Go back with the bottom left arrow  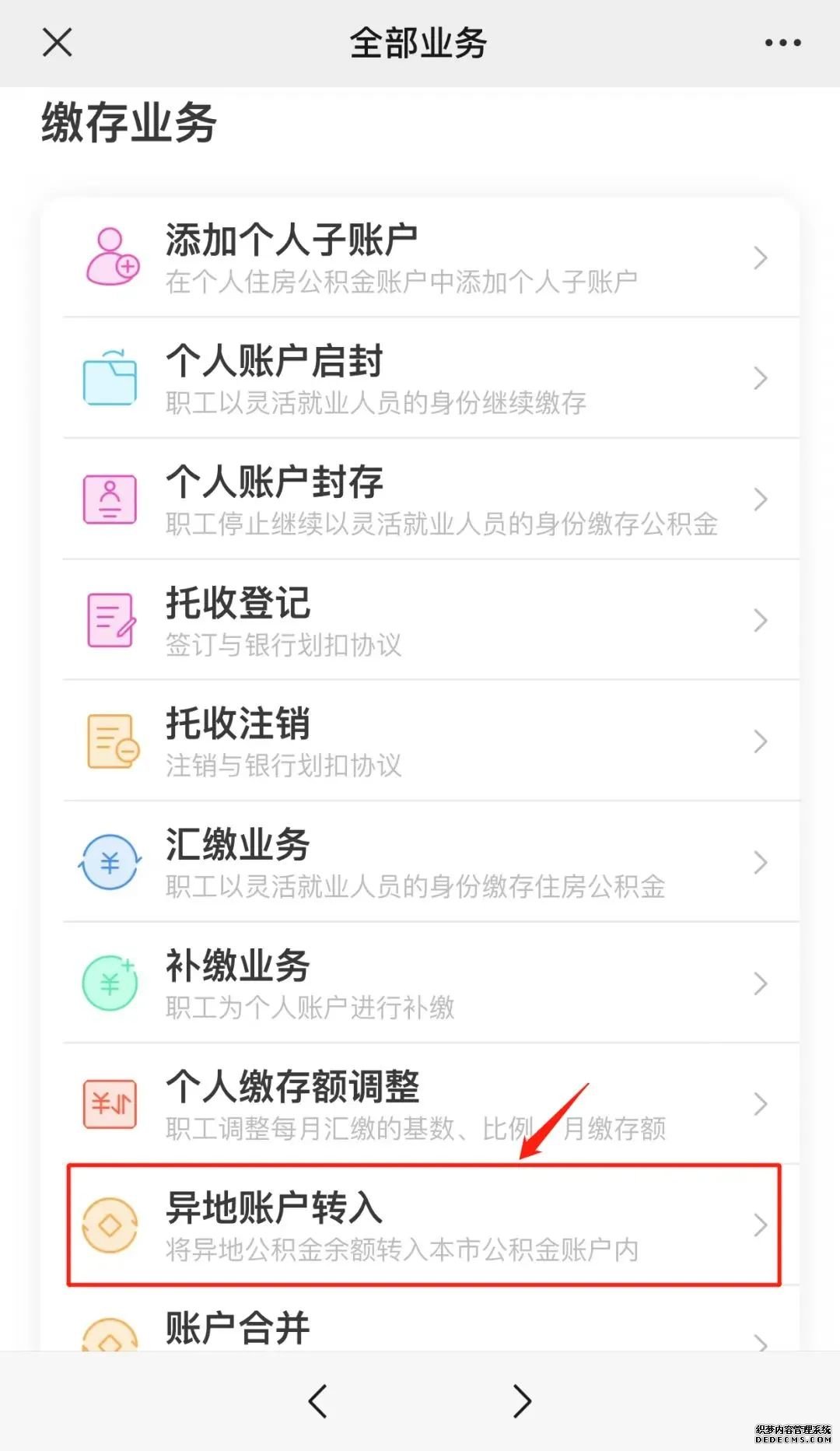tap(318, 1401)
